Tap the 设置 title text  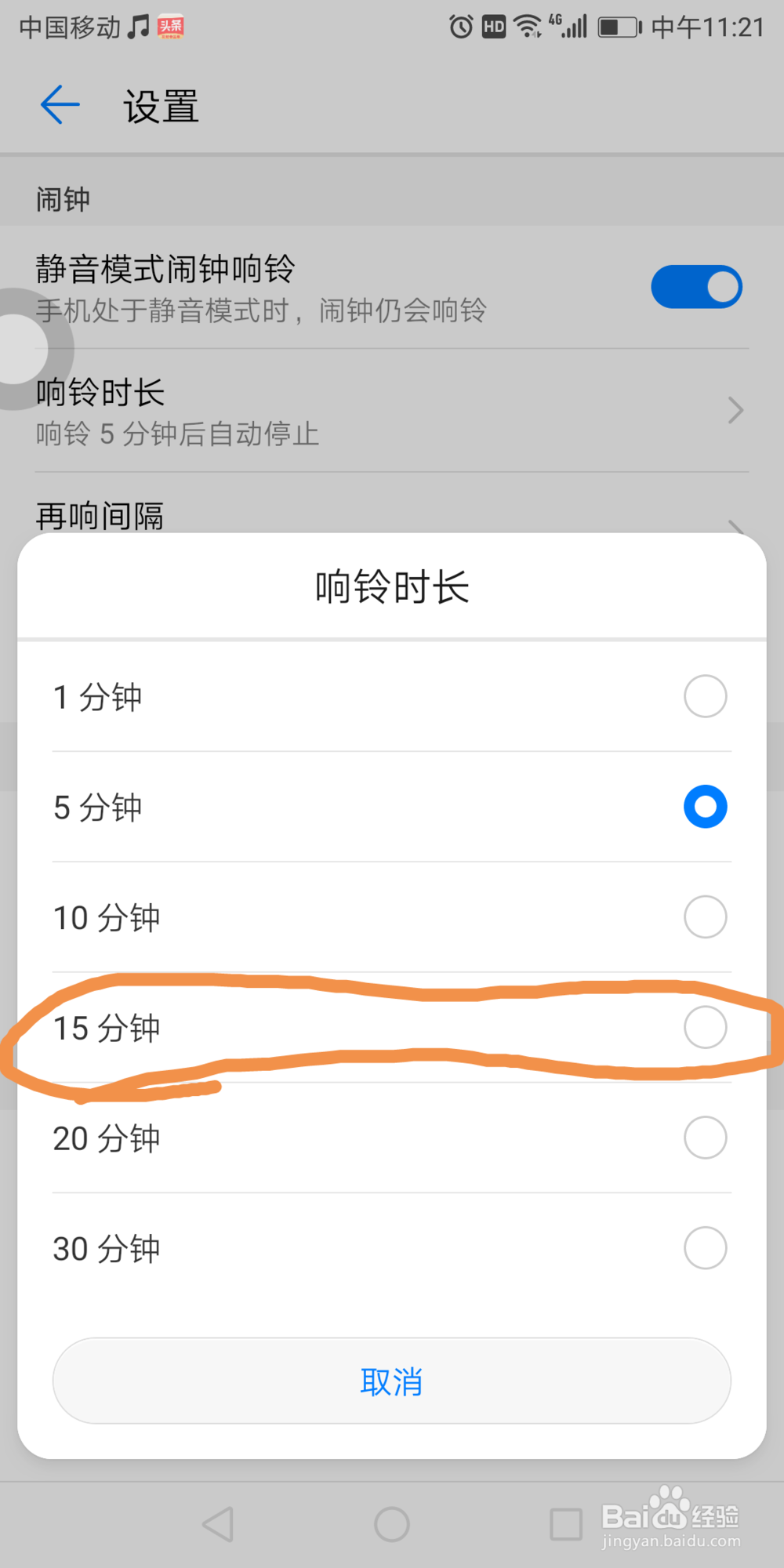[x=159, y=106]
